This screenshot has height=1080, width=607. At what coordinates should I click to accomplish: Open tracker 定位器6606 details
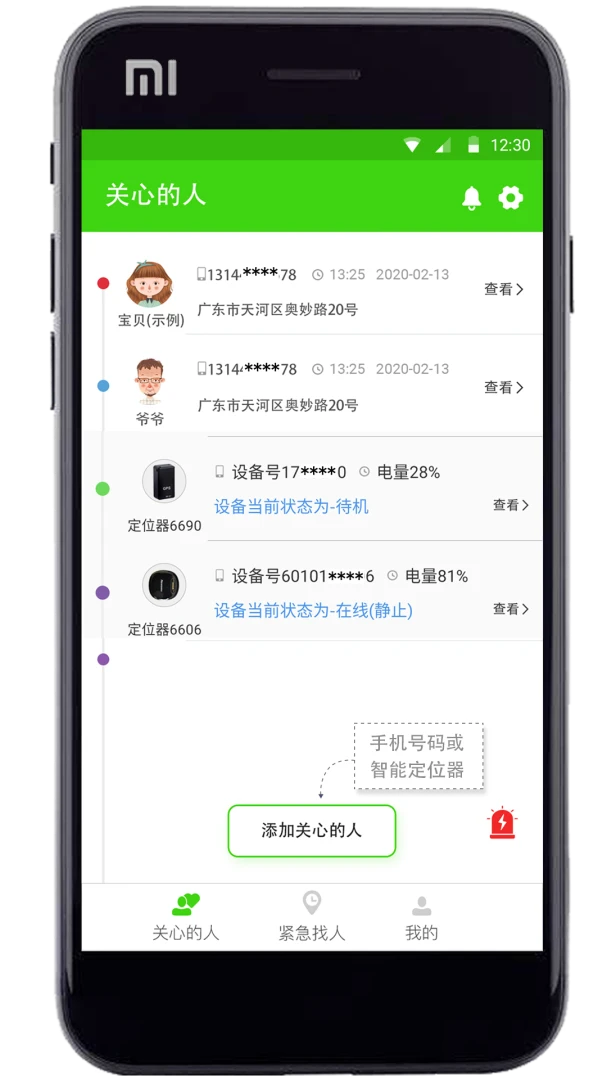click(511, 609)
